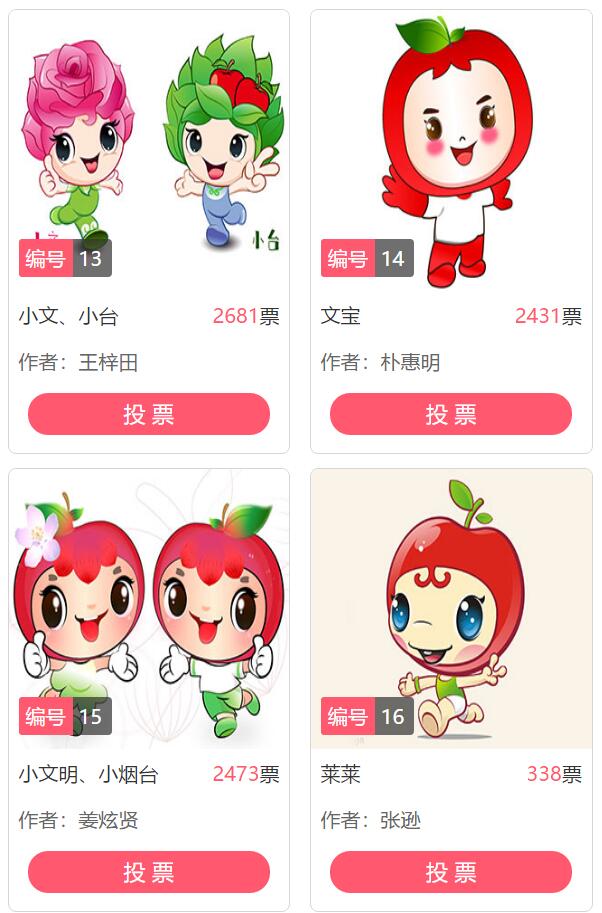The width and height of the screenshot is (602, 913).
Task: Cast a vote for 文宝
Action: pyautogui.click(x=451, y=414)
